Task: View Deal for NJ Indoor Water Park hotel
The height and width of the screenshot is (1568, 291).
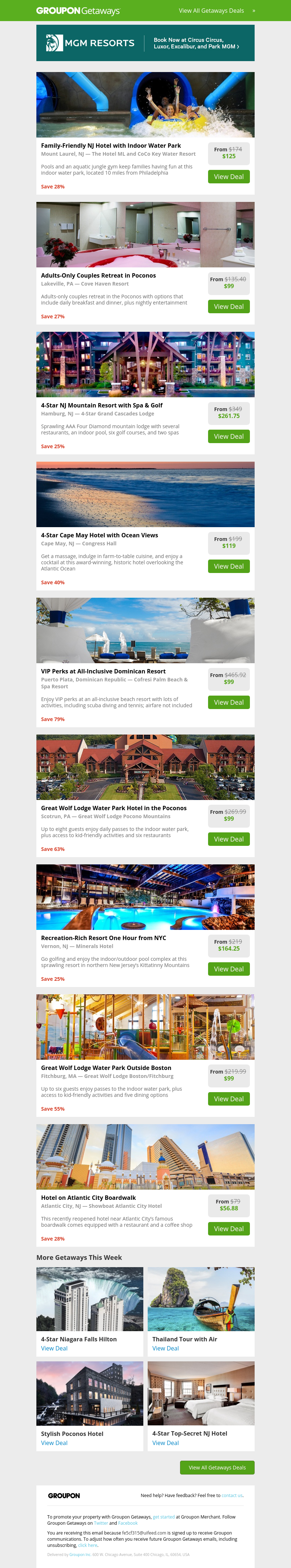Action: click(228, 176)
